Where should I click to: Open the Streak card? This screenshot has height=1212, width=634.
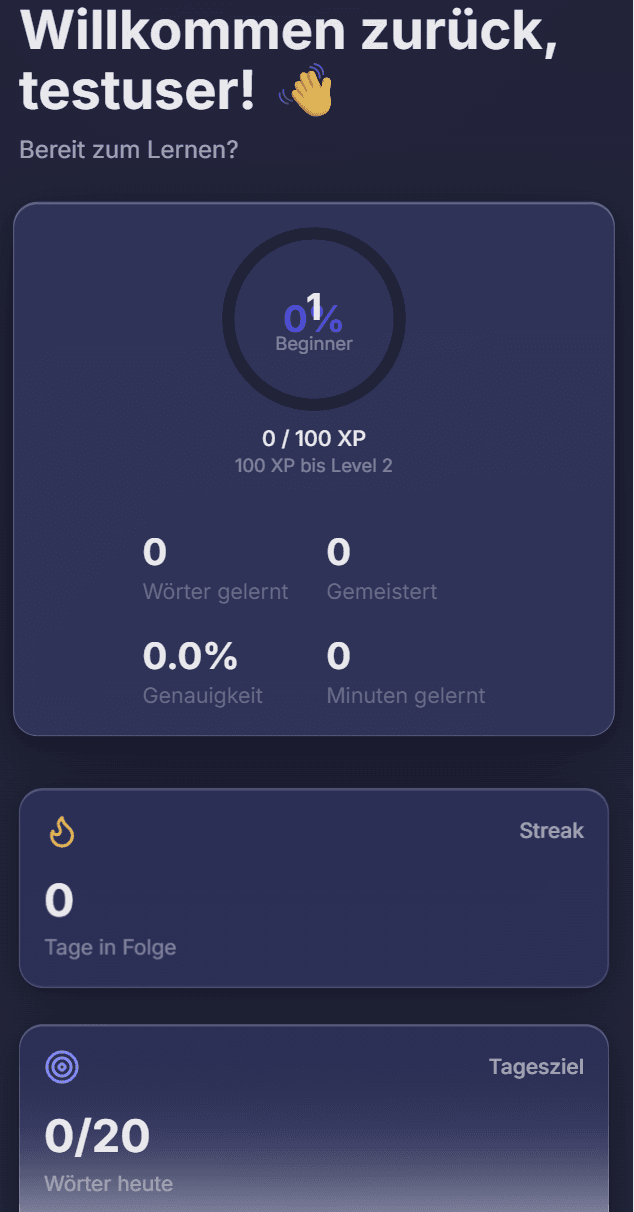point(313,888)
